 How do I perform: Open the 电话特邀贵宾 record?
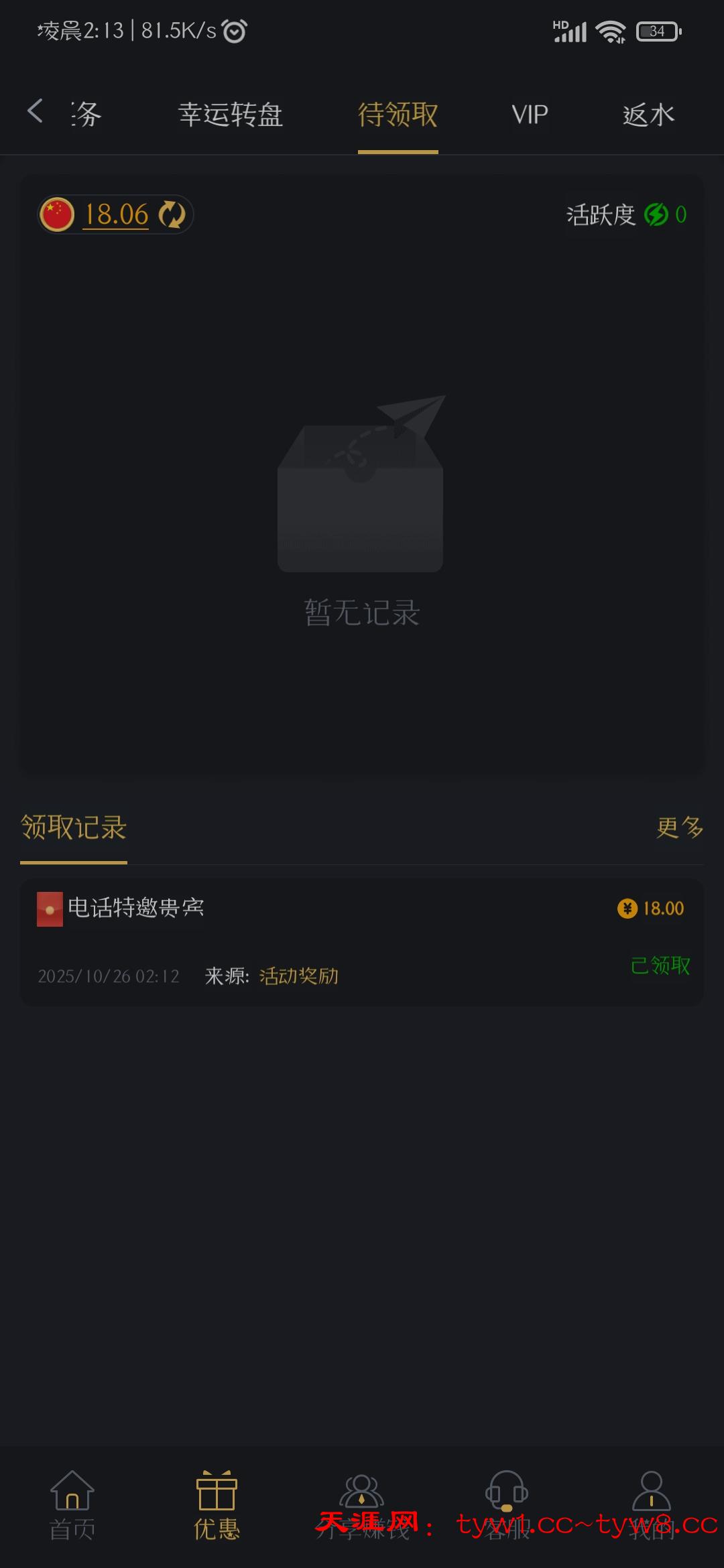[362, 941]
